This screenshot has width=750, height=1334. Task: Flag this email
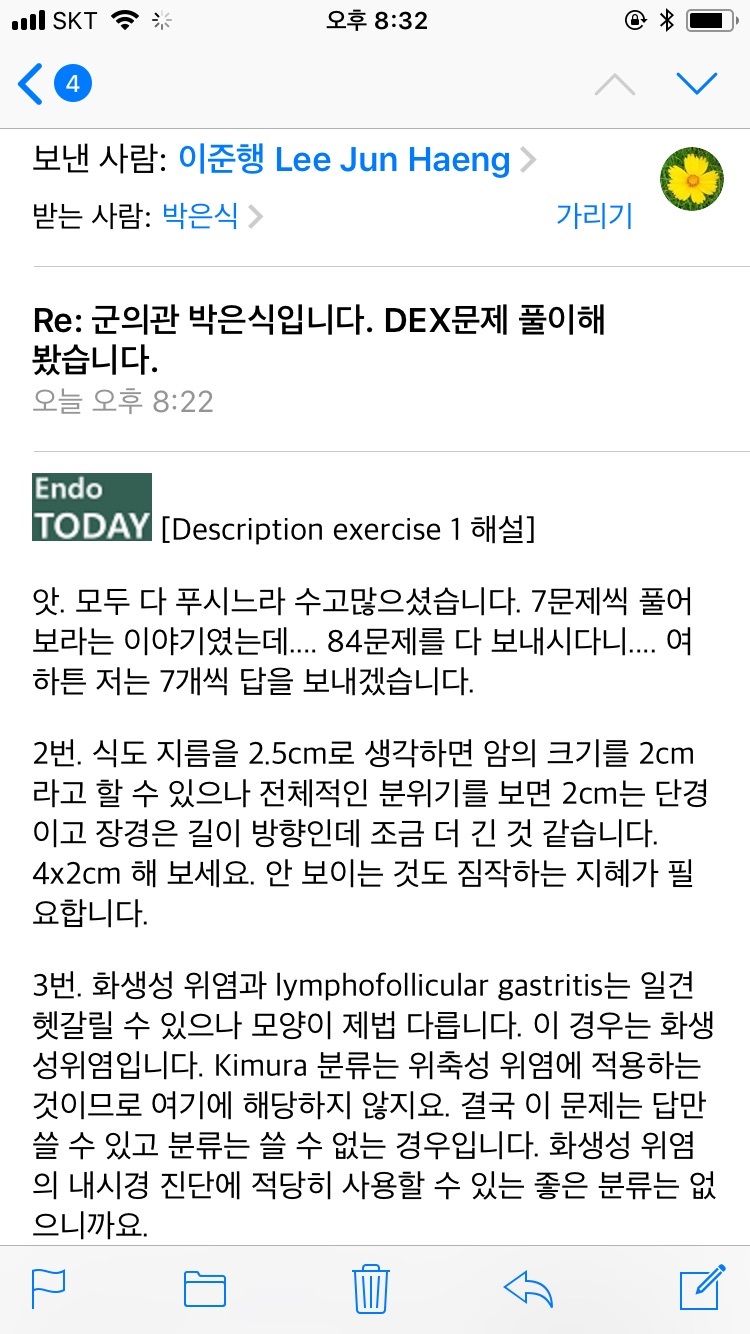coord(49,1288)
